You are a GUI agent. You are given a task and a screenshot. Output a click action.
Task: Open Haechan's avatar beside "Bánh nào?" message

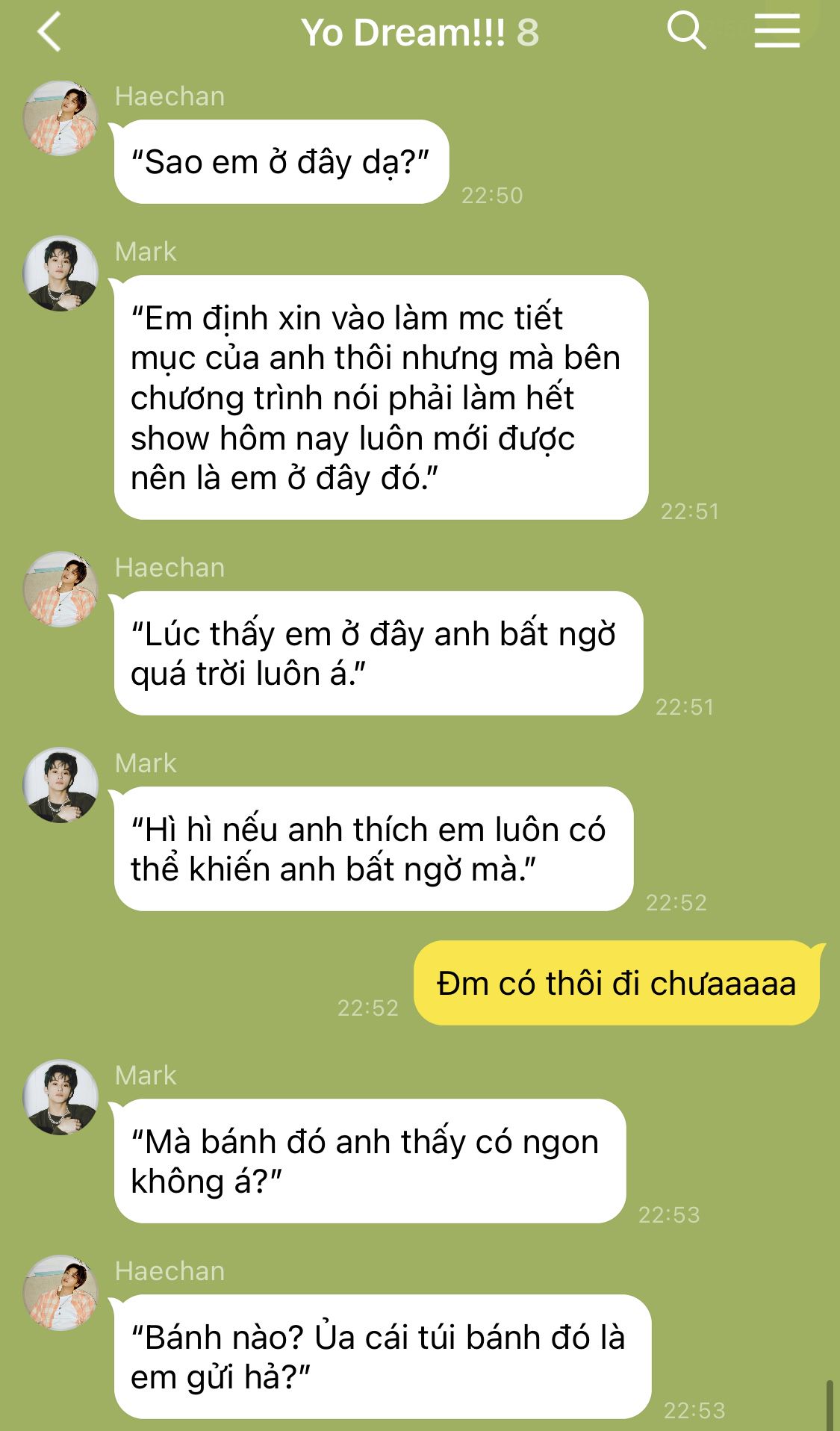(x=60, y=1292)
